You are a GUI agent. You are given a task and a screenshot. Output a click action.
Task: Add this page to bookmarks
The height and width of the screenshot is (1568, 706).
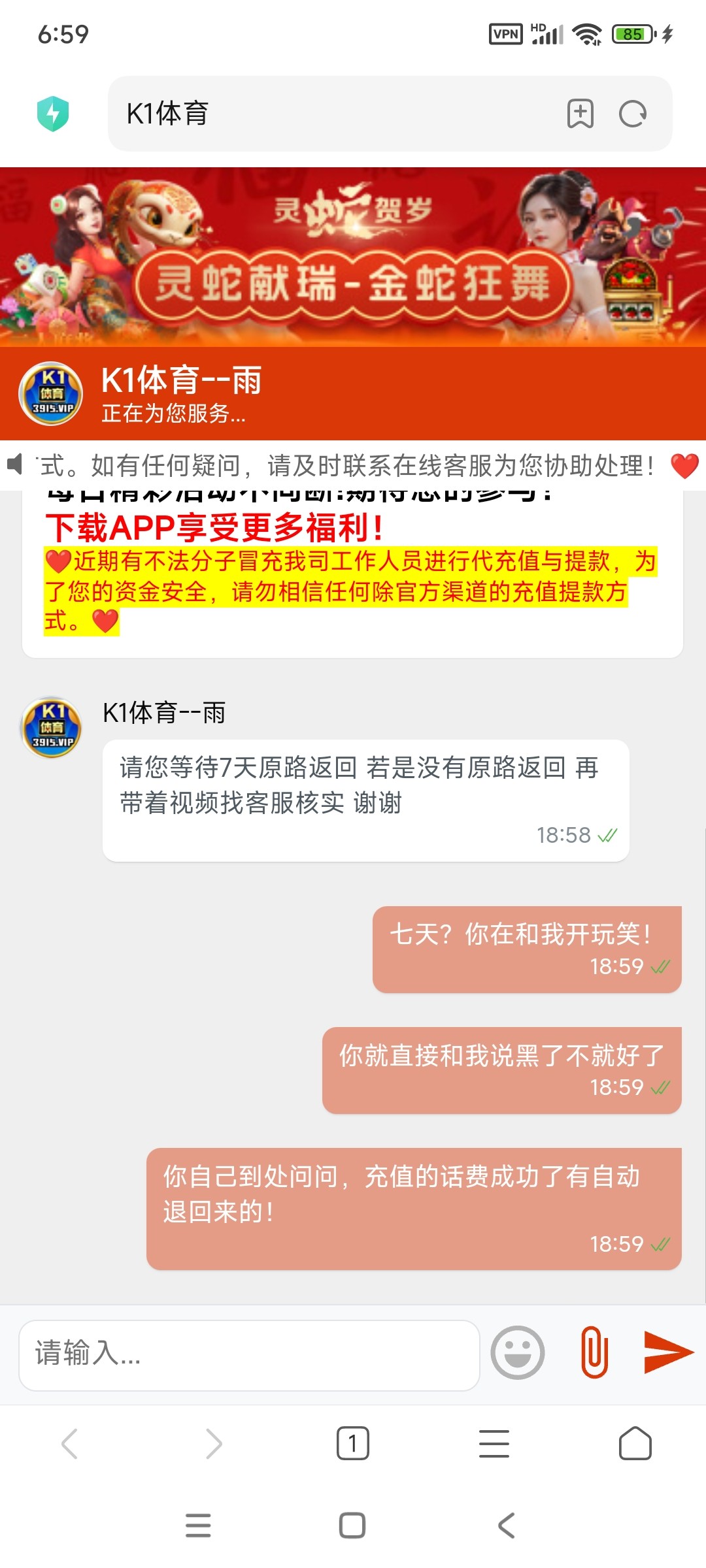tap(580, 114)
